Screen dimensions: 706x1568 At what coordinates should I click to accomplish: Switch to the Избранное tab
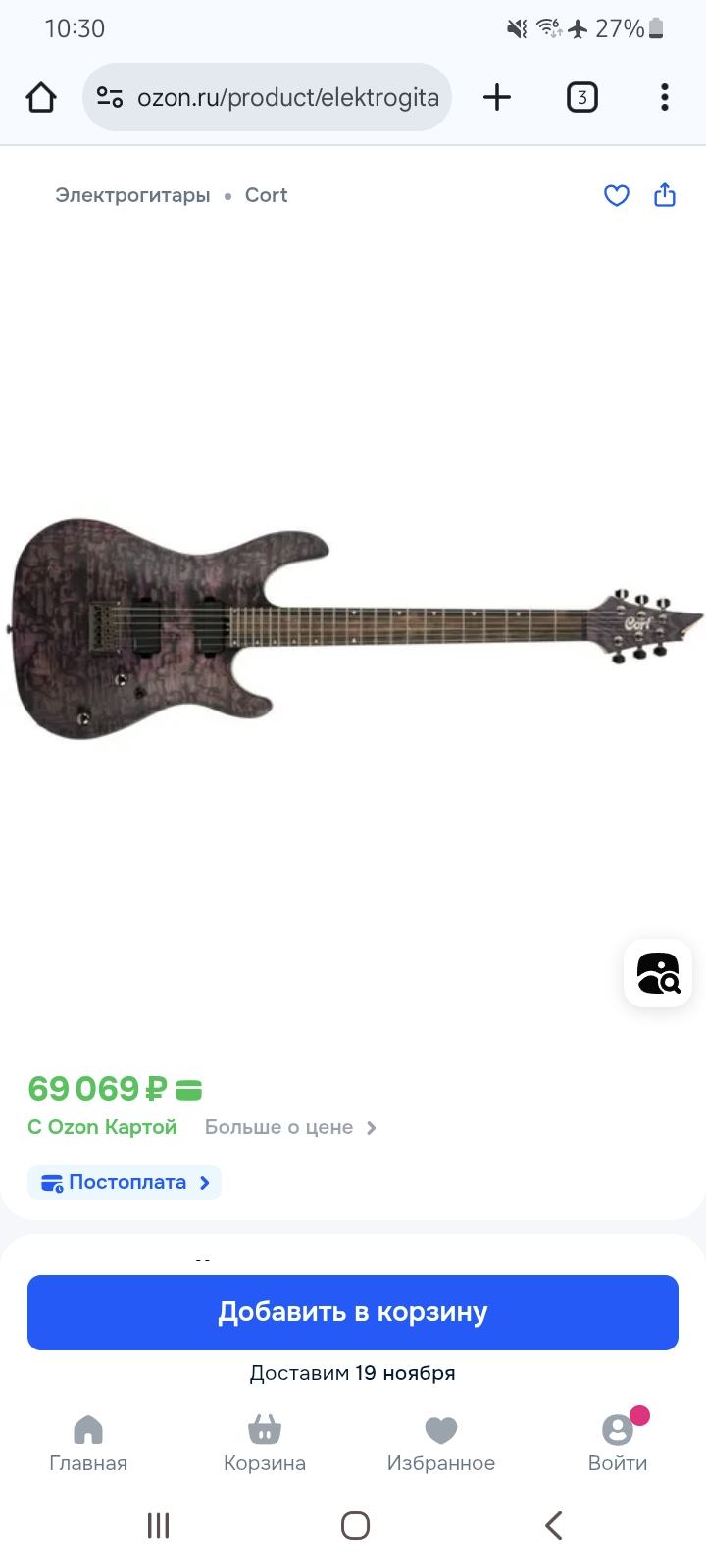coord(441,1444)
